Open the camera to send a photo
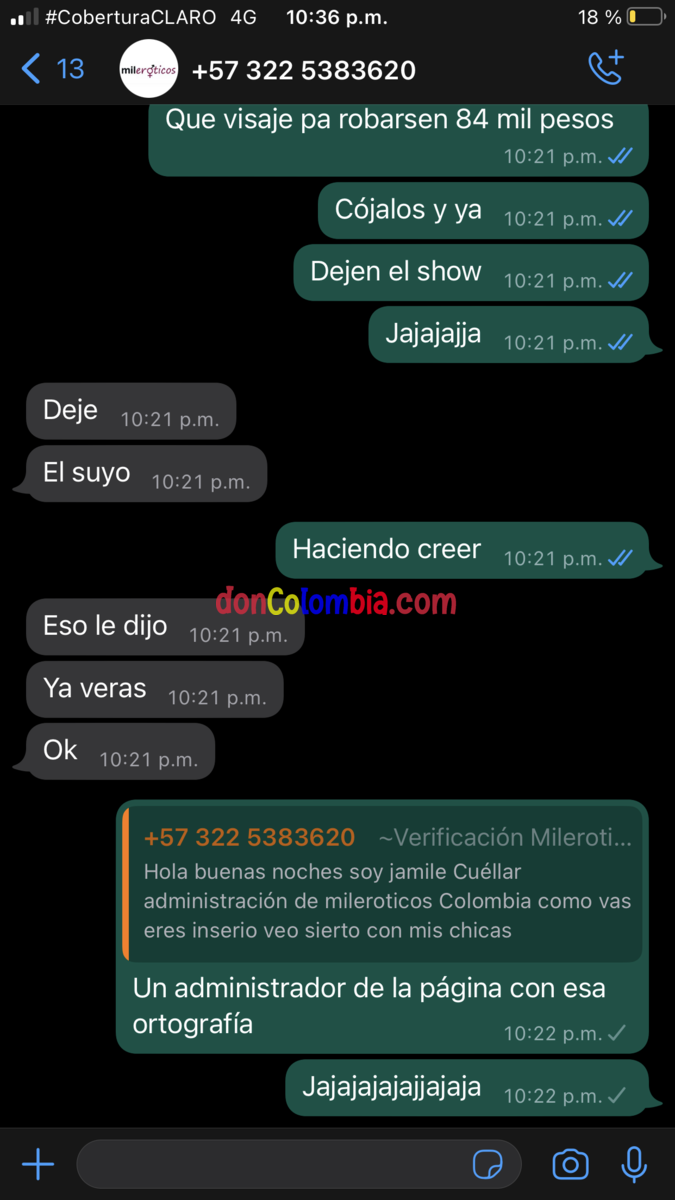 click(x=570, y=1164)
